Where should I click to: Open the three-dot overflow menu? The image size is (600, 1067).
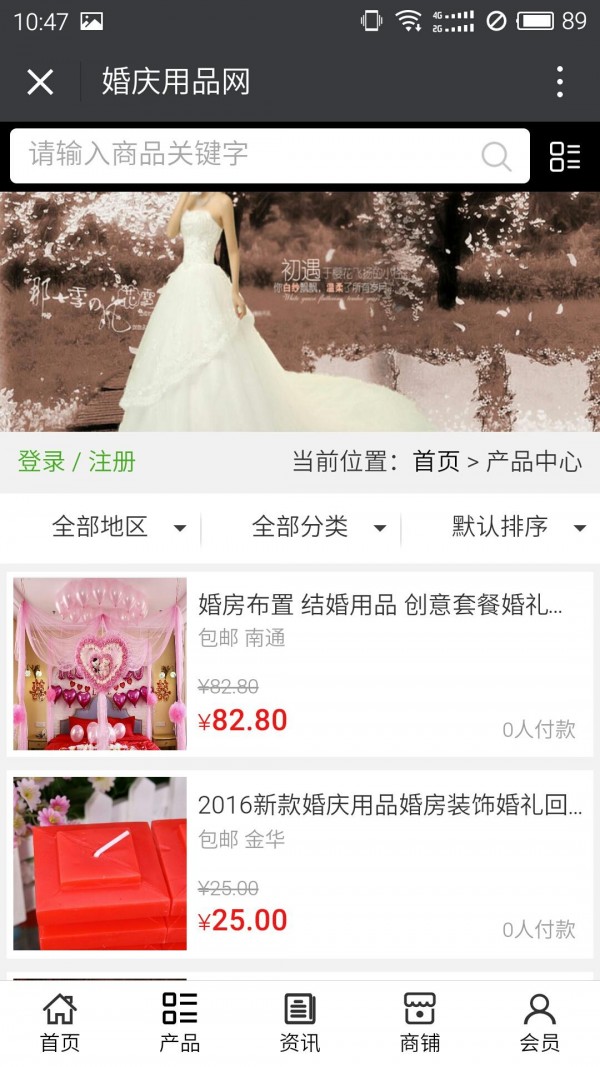(559, 82)
